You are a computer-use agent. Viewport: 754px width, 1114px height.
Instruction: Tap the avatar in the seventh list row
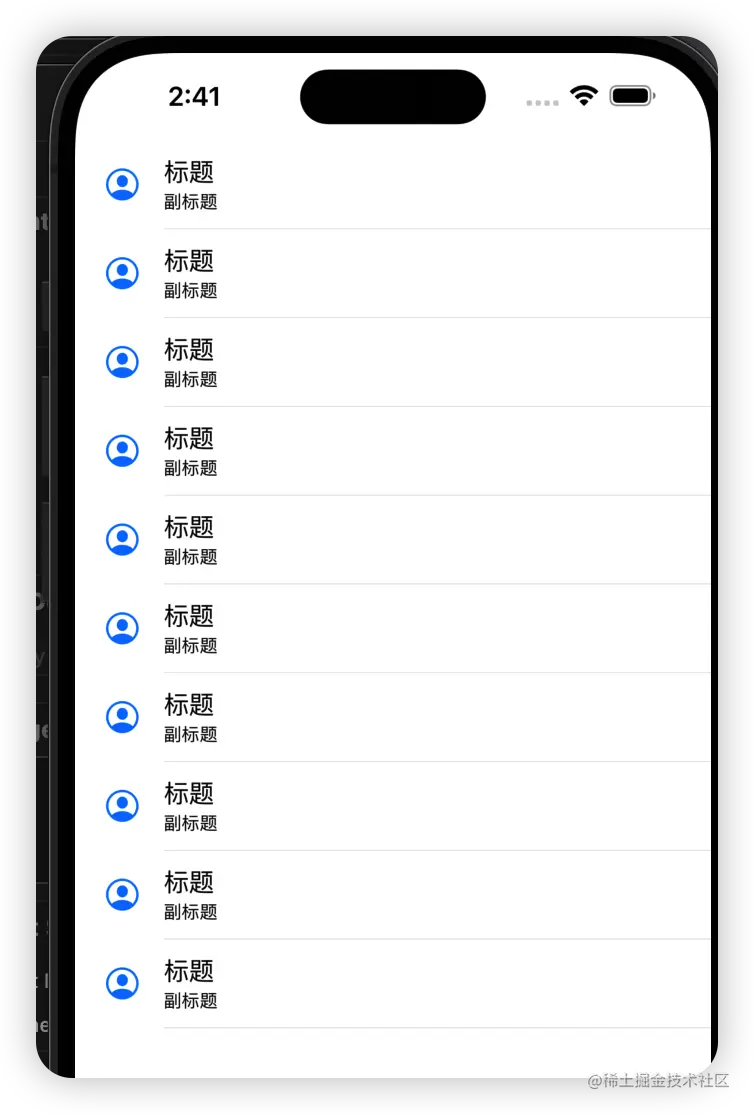point(122,717)
